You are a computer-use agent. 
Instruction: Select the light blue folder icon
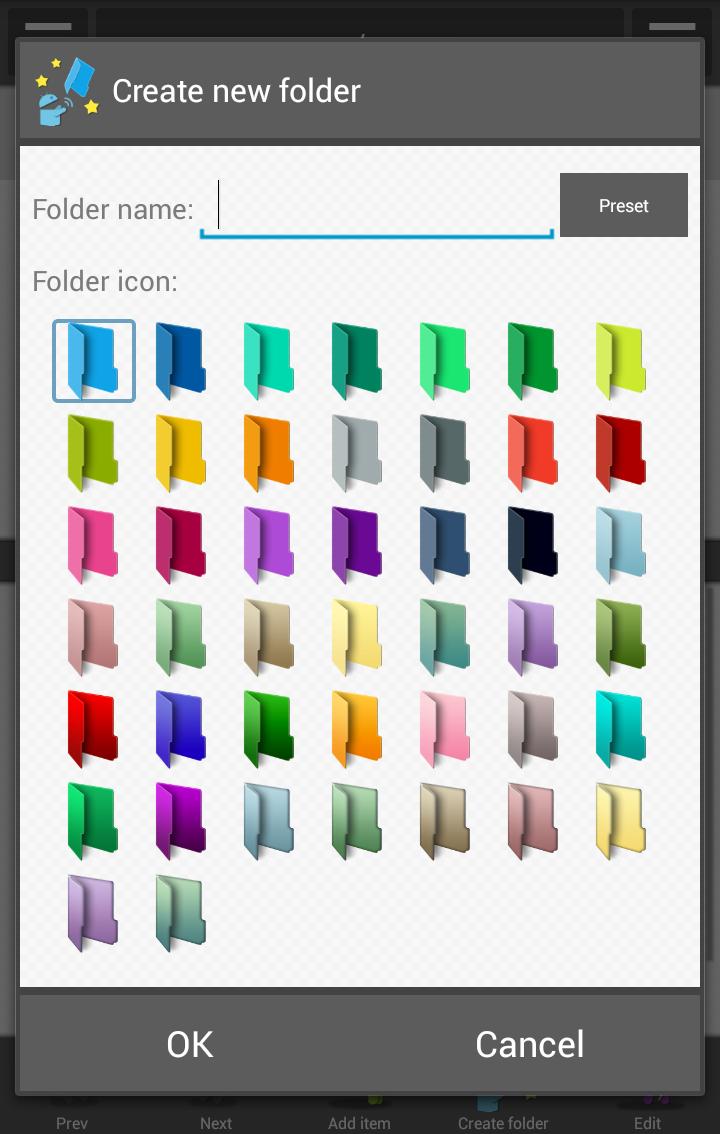[94, 361]
